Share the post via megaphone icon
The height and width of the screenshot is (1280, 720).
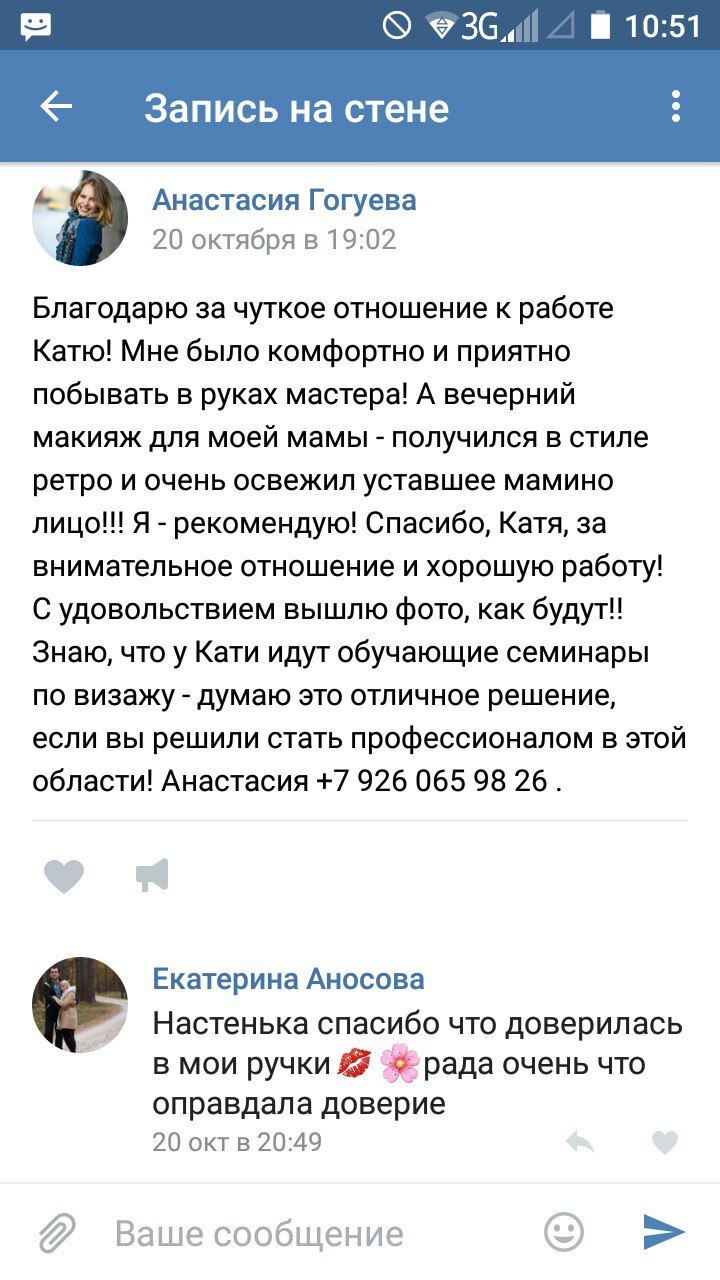(153, 876)
